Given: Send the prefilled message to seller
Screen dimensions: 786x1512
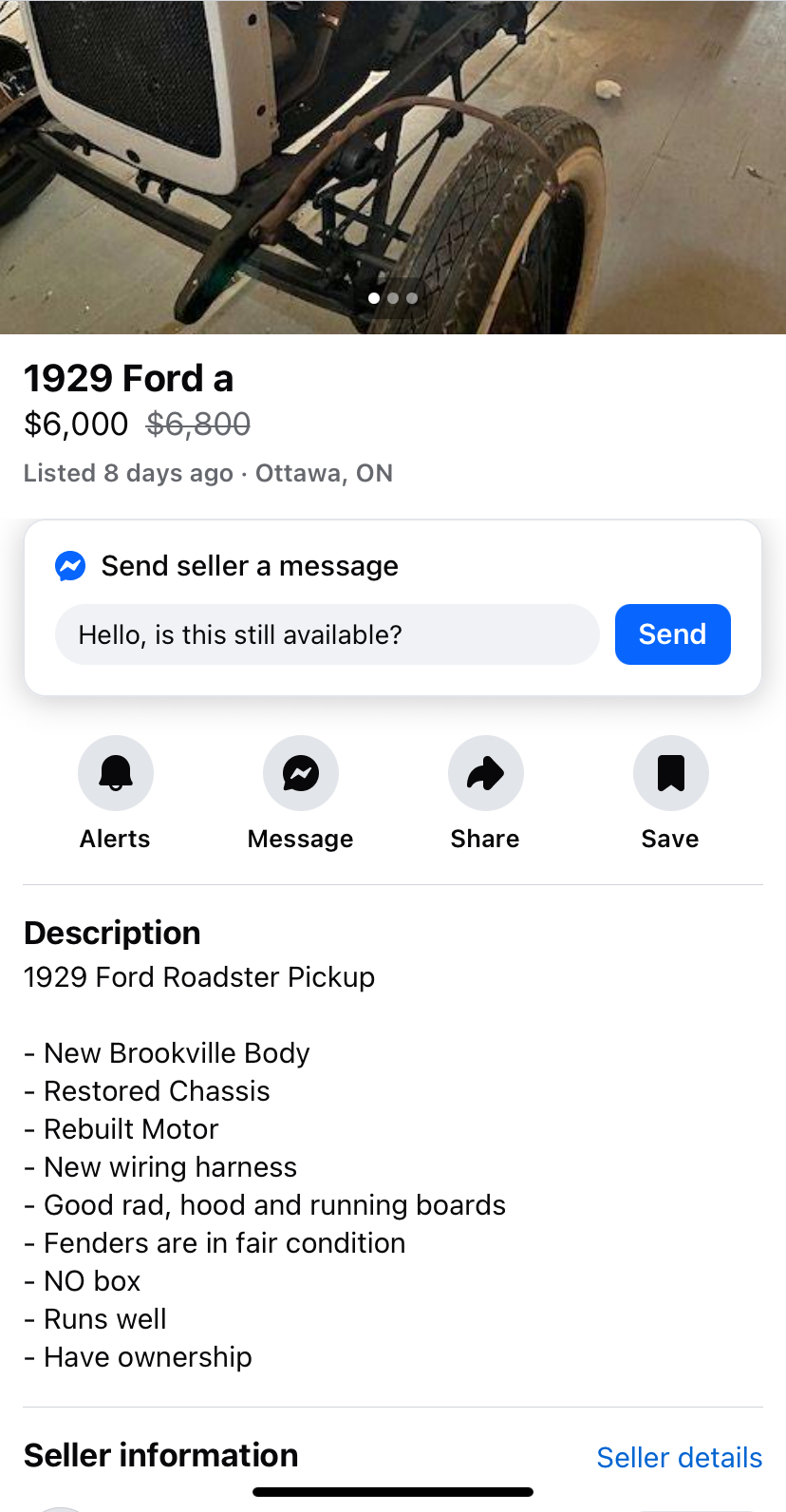Looking at the screenshot, I should point(672,634).
